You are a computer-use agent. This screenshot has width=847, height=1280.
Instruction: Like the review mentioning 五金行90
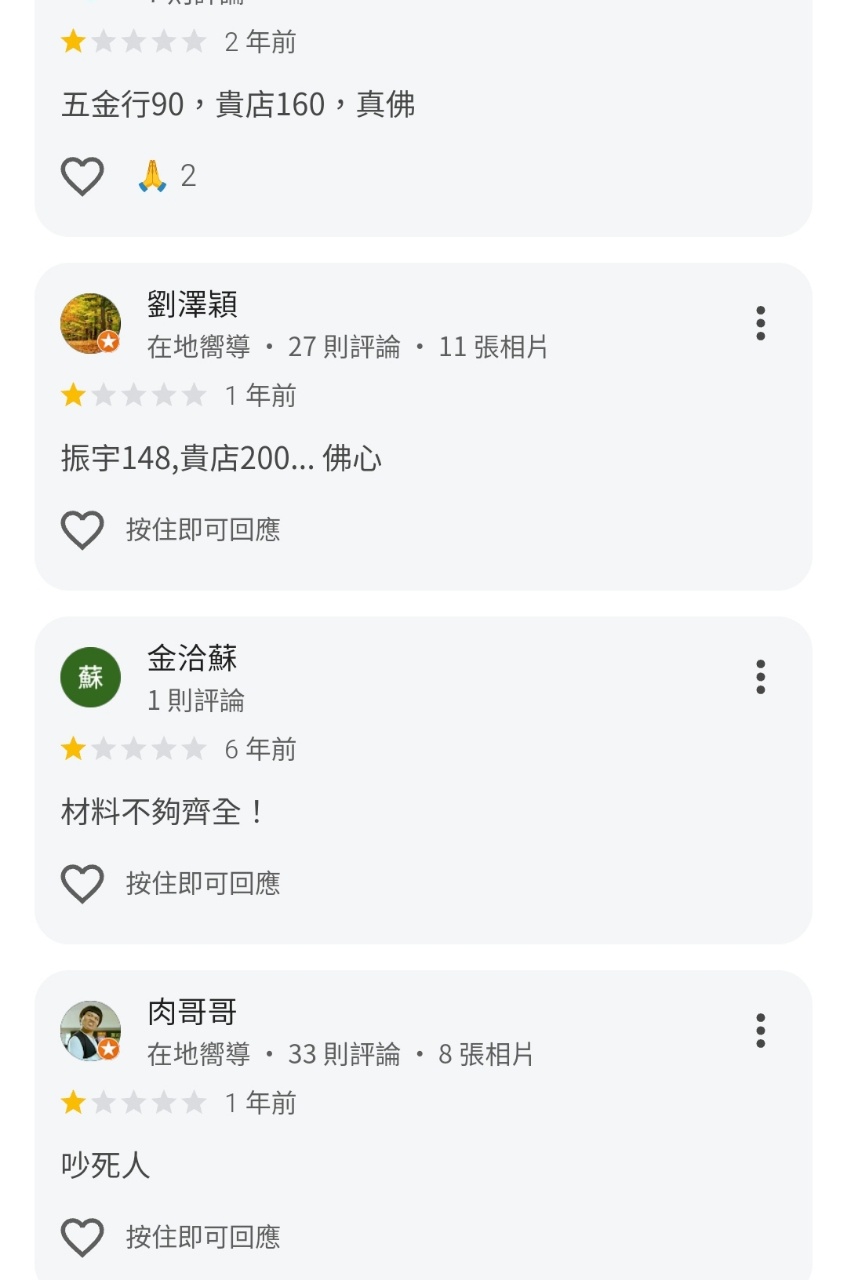point(82,177)
